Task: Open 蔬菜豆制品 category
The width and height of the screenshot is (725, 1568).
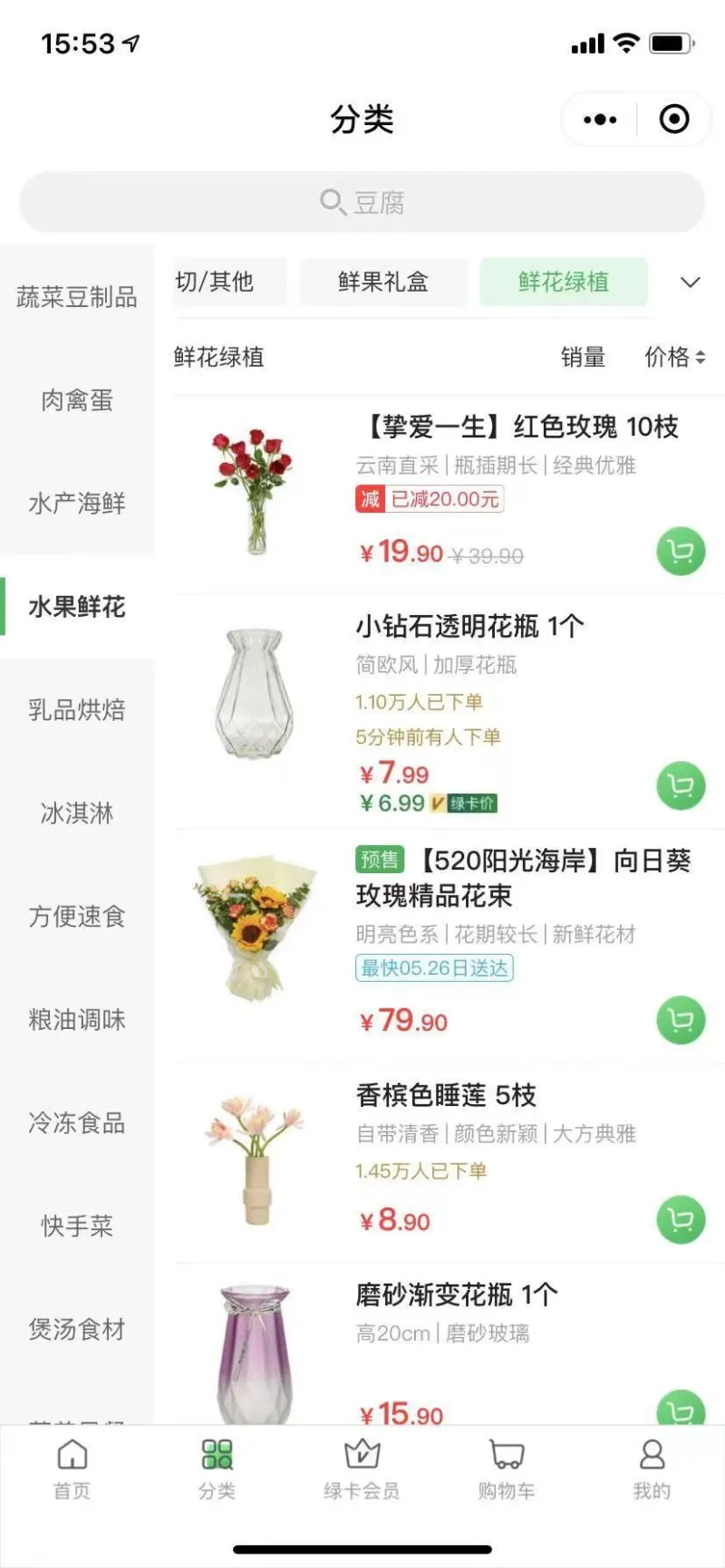Action: (x=77, y=296)
